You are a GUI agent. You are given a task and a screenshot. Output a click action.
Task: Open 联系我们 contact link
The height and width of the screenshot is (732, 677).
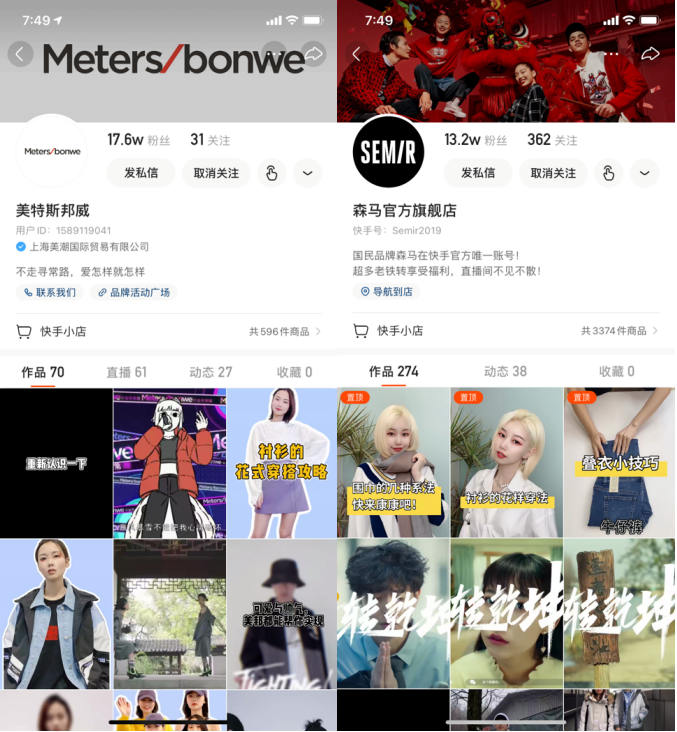pyautogui.click(x=50, y=293)
